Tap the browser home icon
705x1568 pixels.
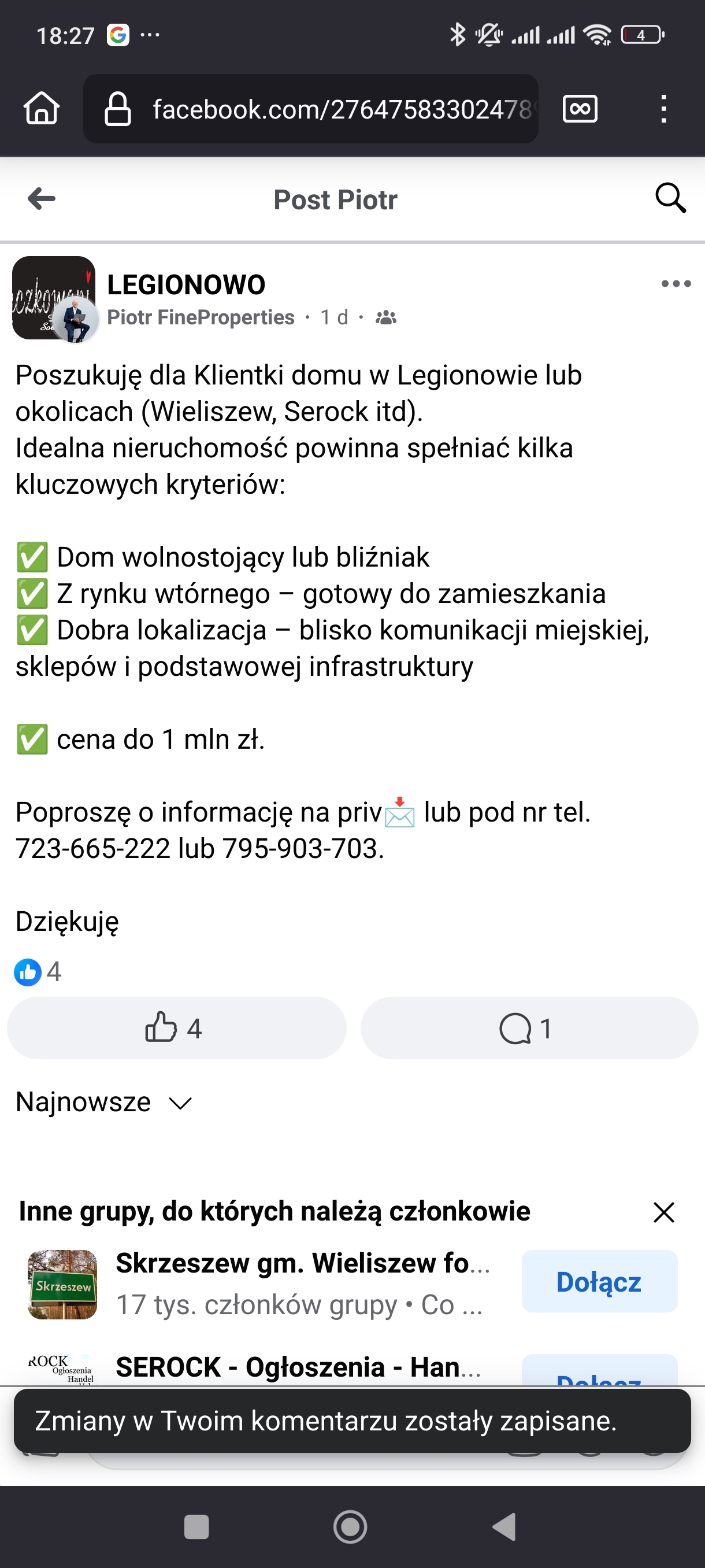[42, 109]
